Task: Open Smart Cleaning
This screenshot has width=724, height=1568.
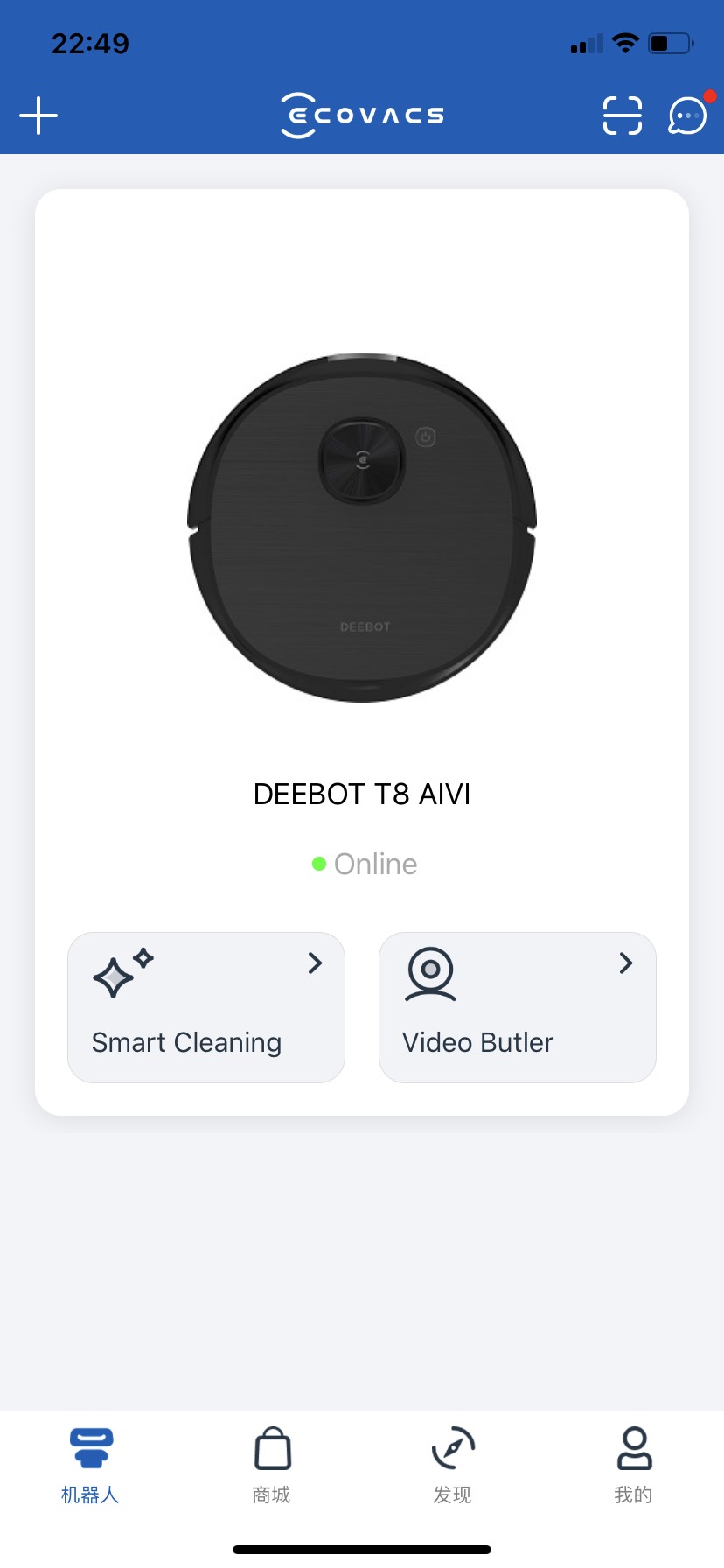Action: (x=206, y=1007)
